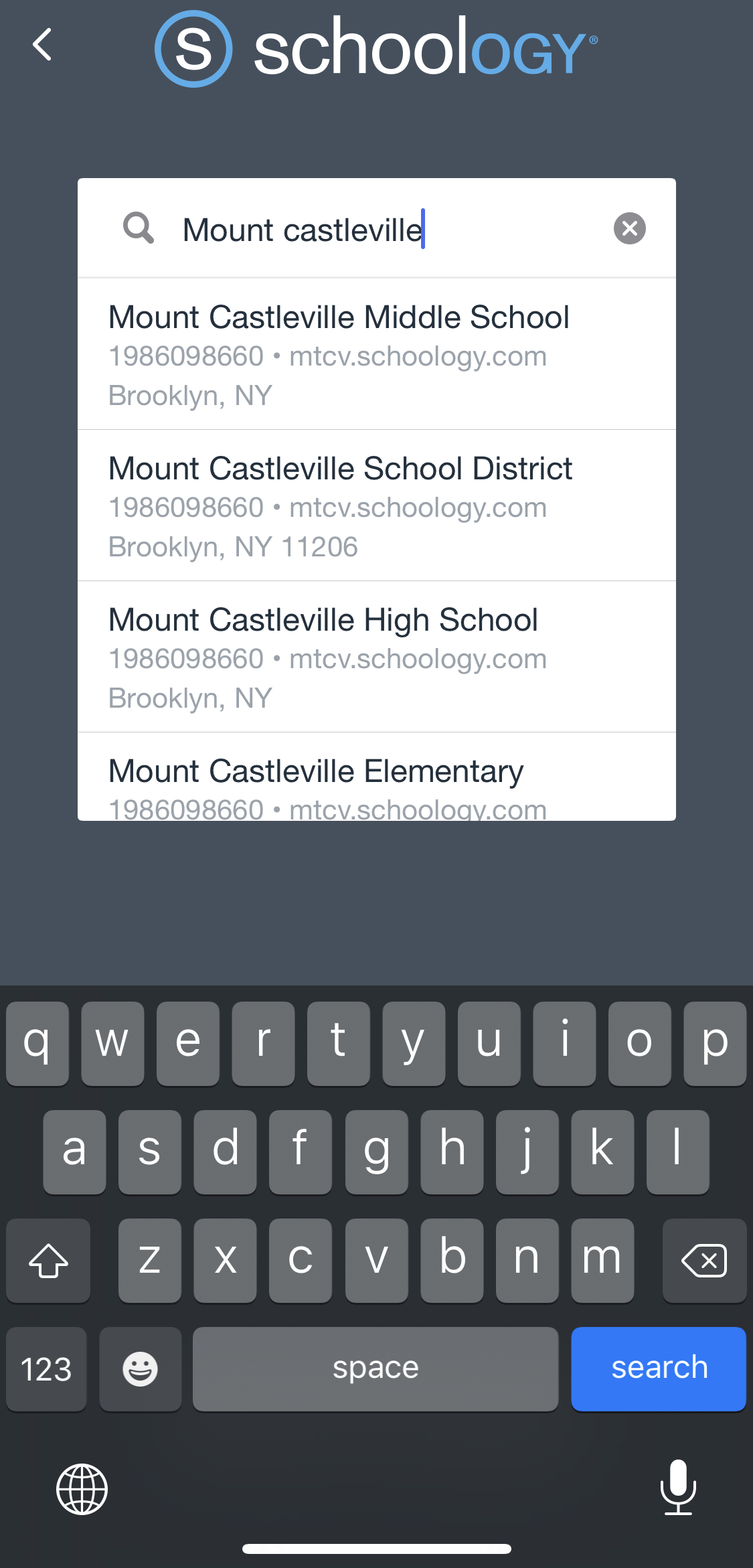
Task: Select Mount Castleville Middle School
Action: click(376, 354)
